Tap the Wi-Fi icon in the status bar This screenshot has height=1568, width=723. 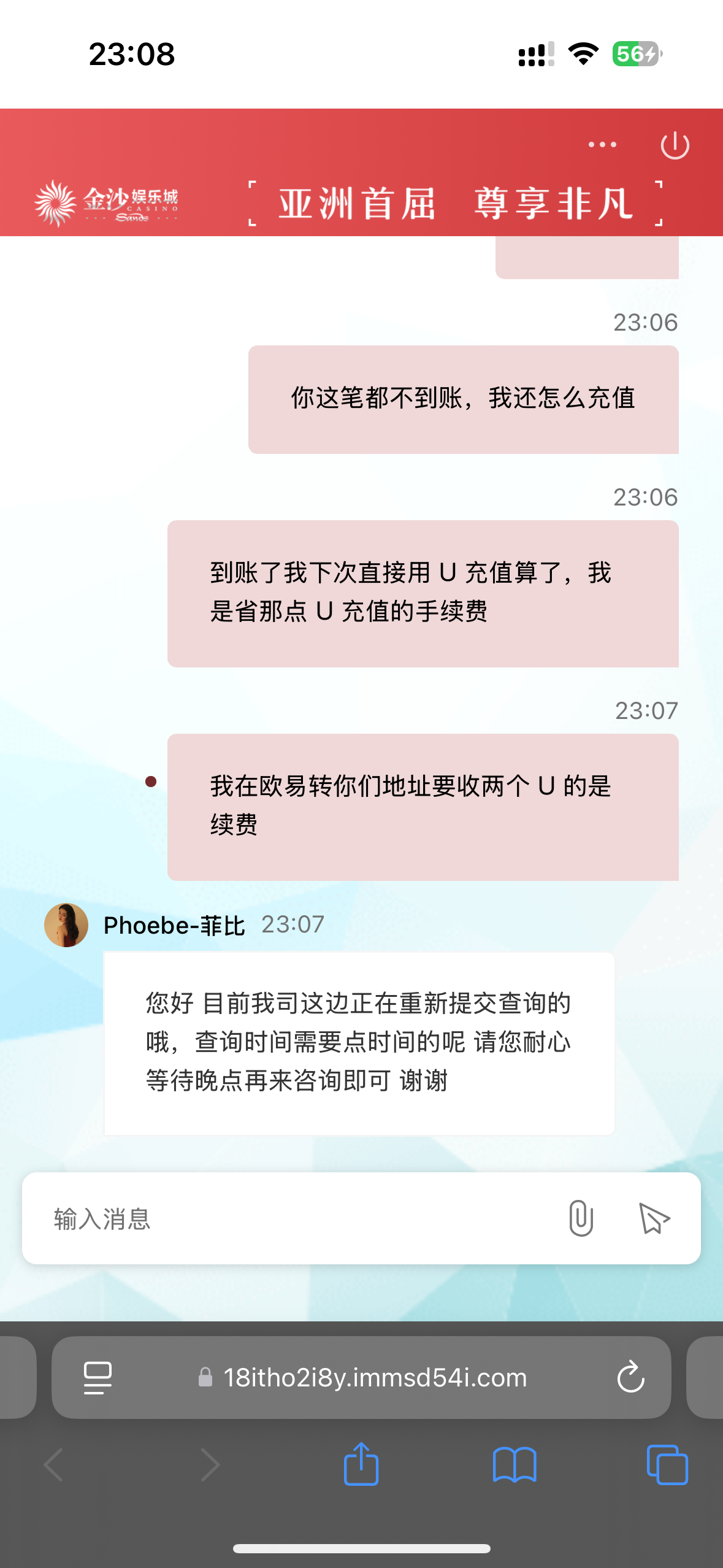pos(583,55)
